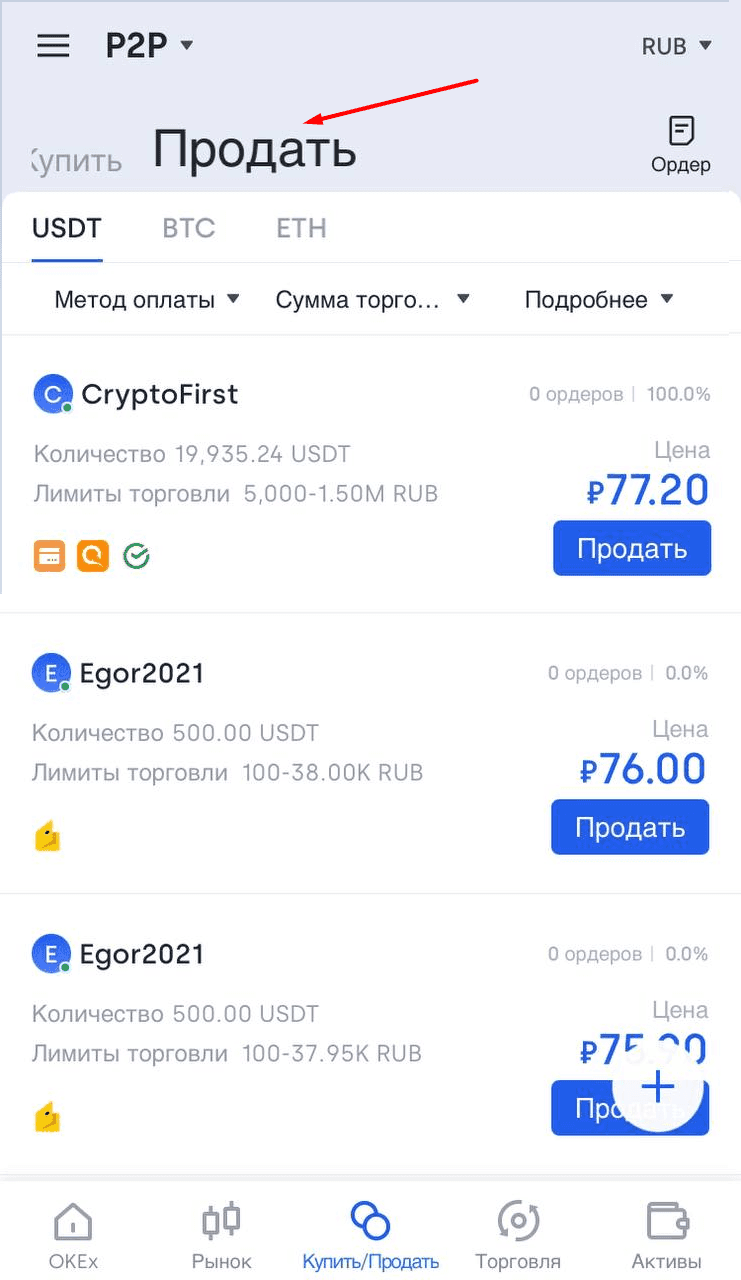Go to the OKEx home tab
741x1280 pixels.
point(73,1236)
